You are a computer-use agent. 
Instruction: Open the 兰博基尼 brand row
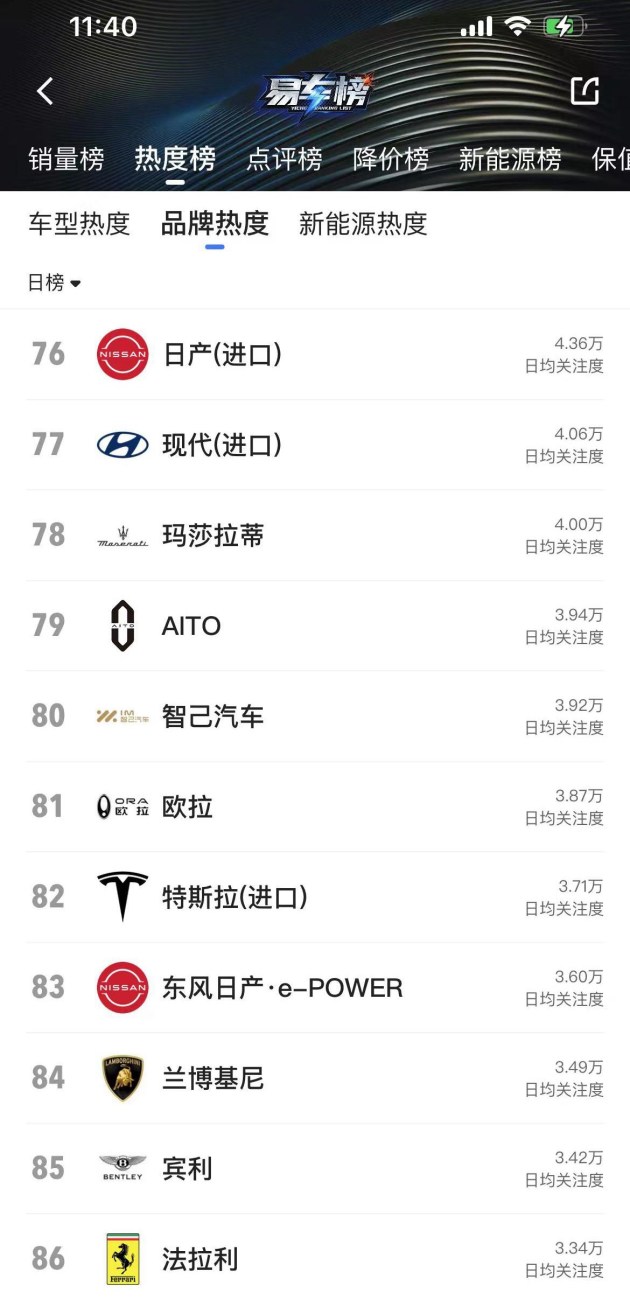(315, 1078)
